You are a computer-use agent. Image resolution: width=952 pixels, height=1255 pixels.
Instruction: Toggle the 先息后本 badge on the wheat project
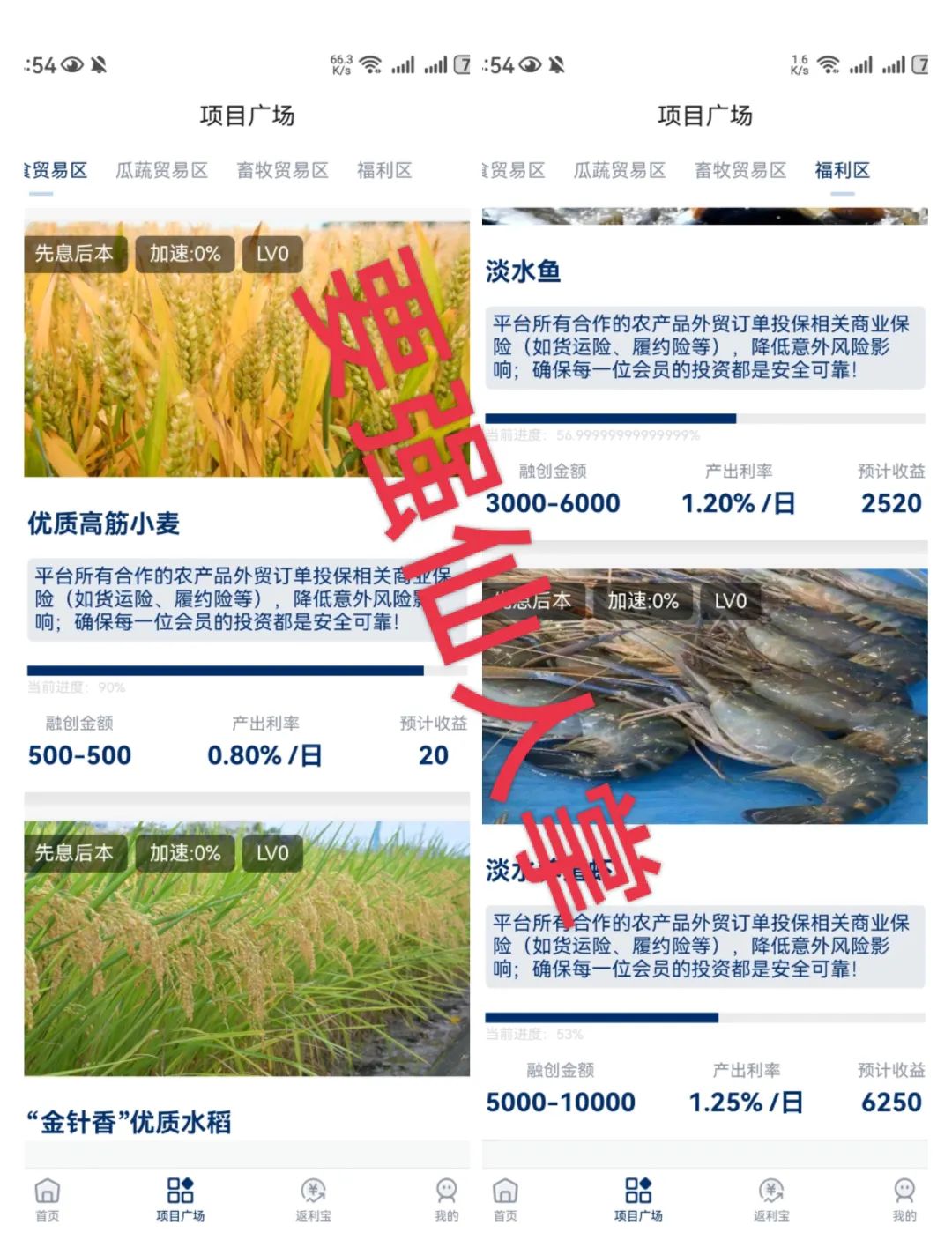click(x=75, y=254)
